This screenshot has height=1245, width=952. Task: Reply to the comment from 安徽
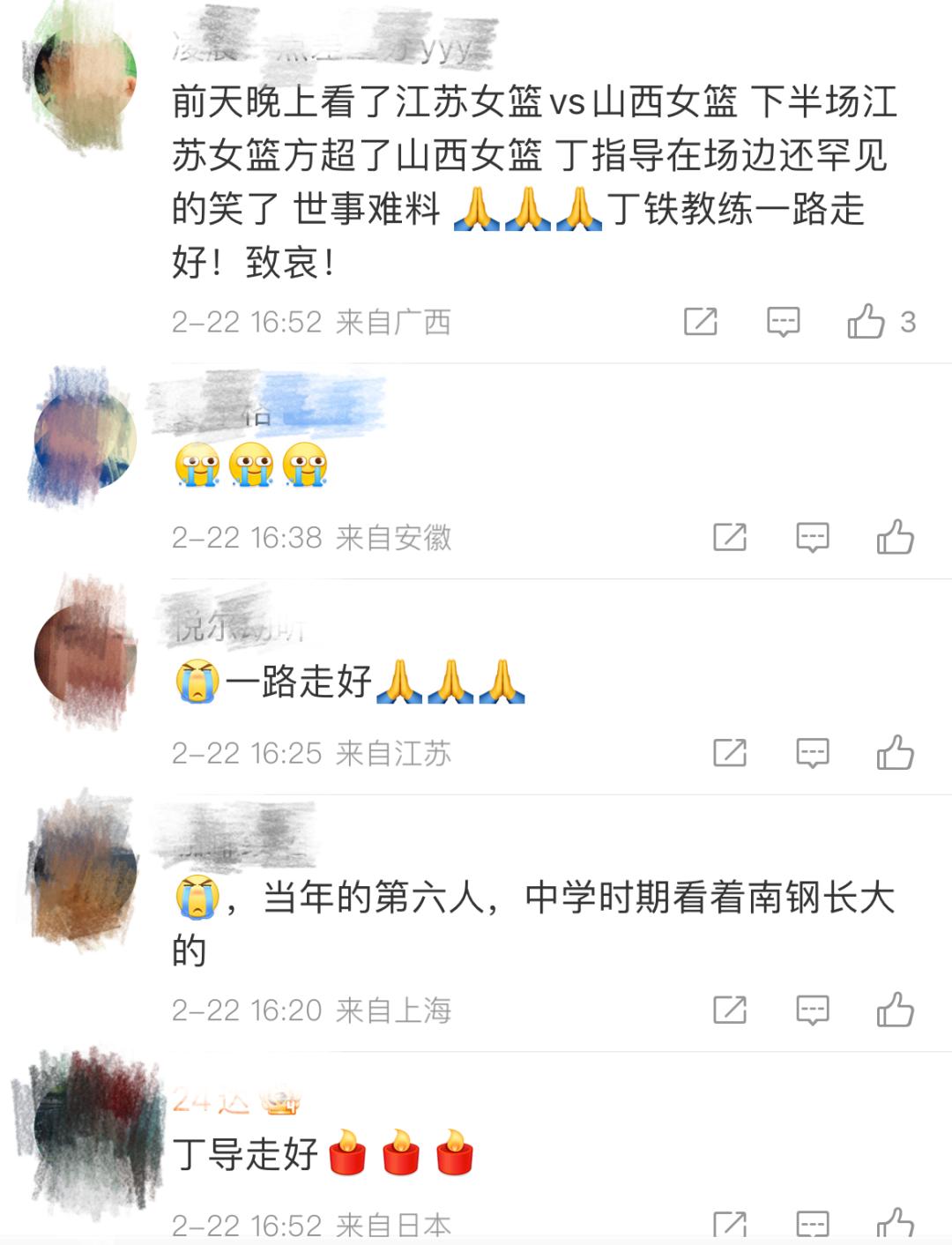point(812,537)
